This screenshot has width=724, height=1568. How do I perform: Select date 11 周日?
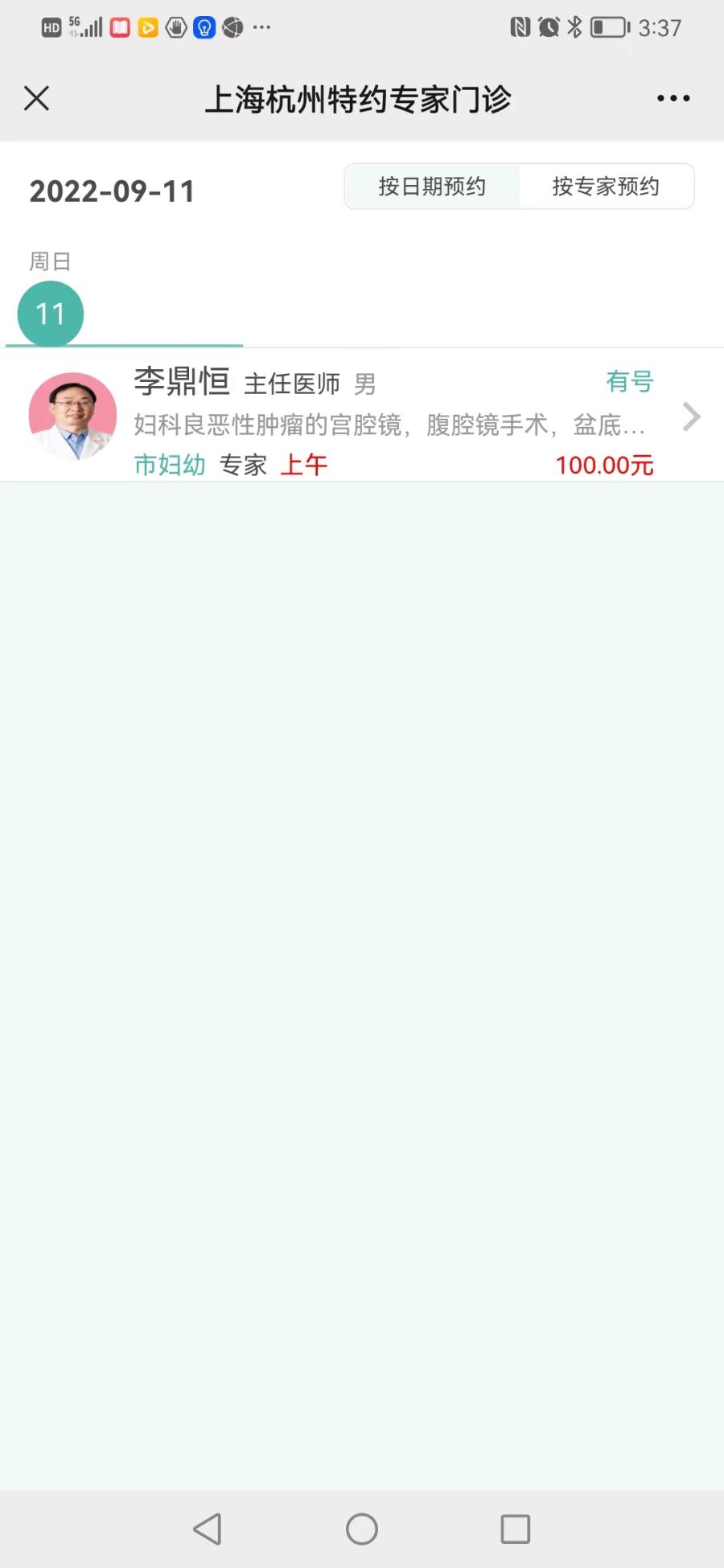click(x=51, y=313)
